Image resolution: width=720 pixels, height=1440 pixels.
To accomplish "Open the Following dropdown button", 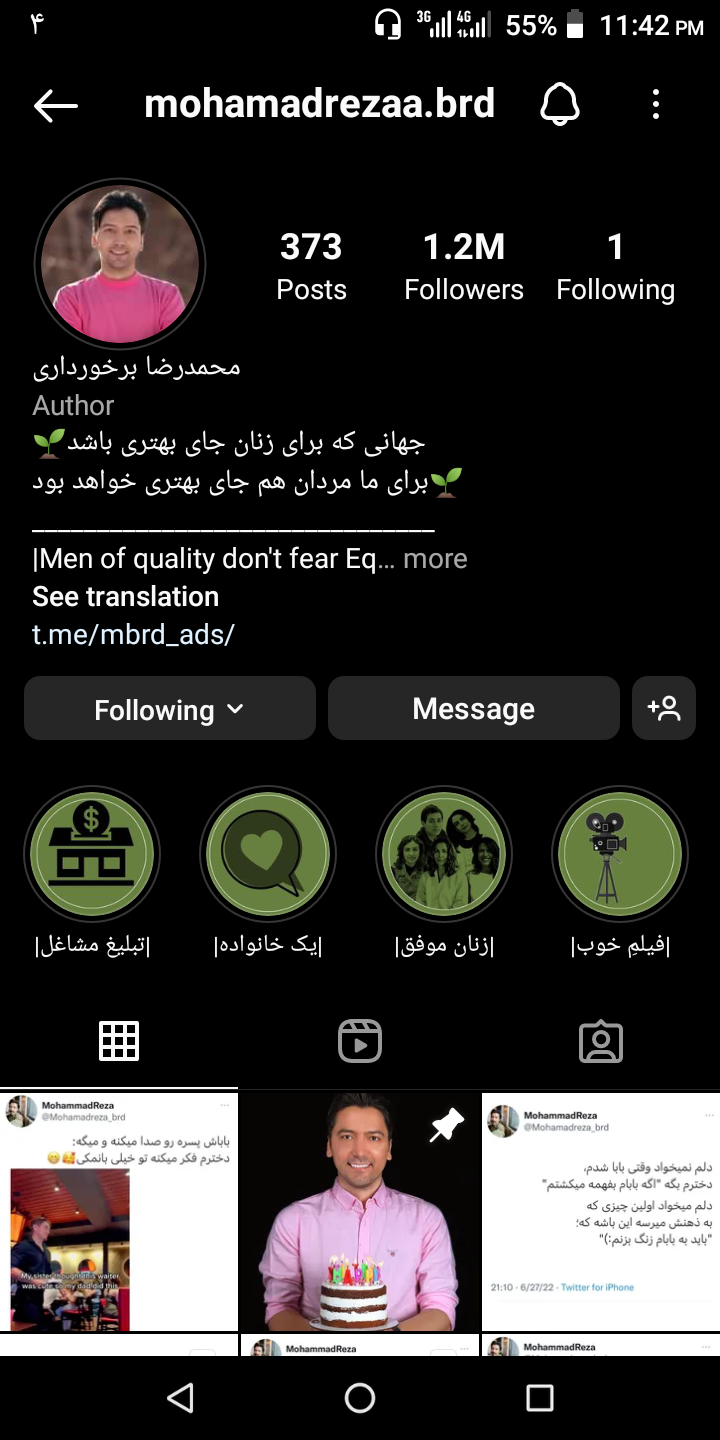I will click(x=170, y=709).
